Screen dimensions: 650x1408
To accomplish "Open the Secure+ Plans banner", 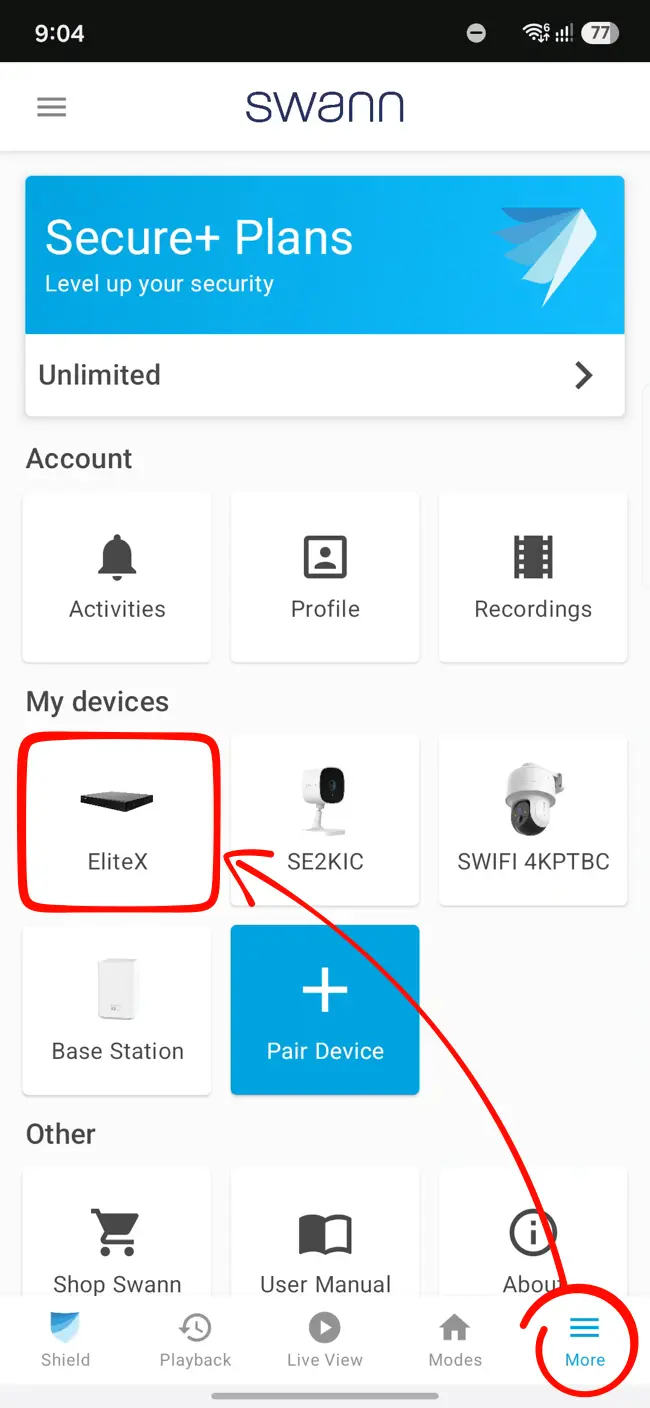I will (325, 255).
